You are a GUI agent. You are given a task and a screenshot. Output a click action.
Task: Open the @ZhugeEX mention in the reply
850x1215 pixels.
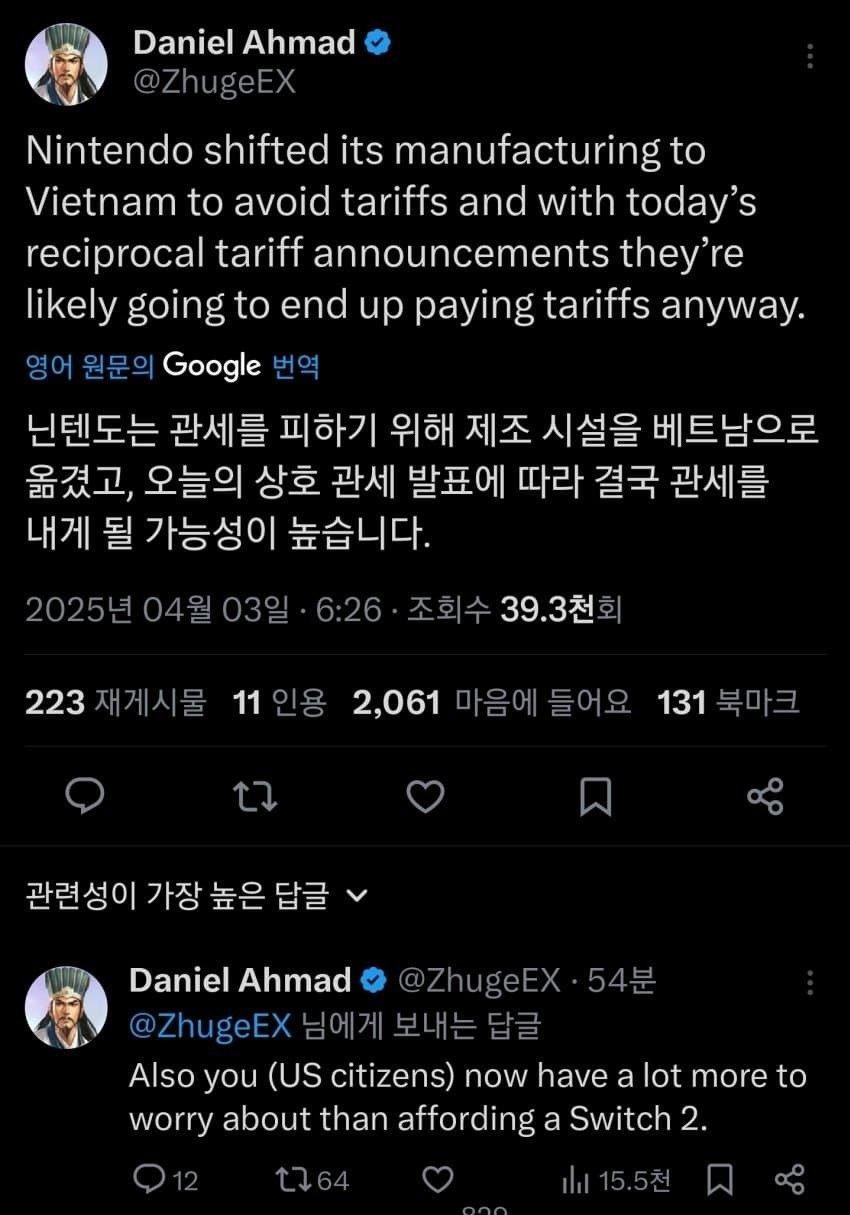coord(210,1025)
